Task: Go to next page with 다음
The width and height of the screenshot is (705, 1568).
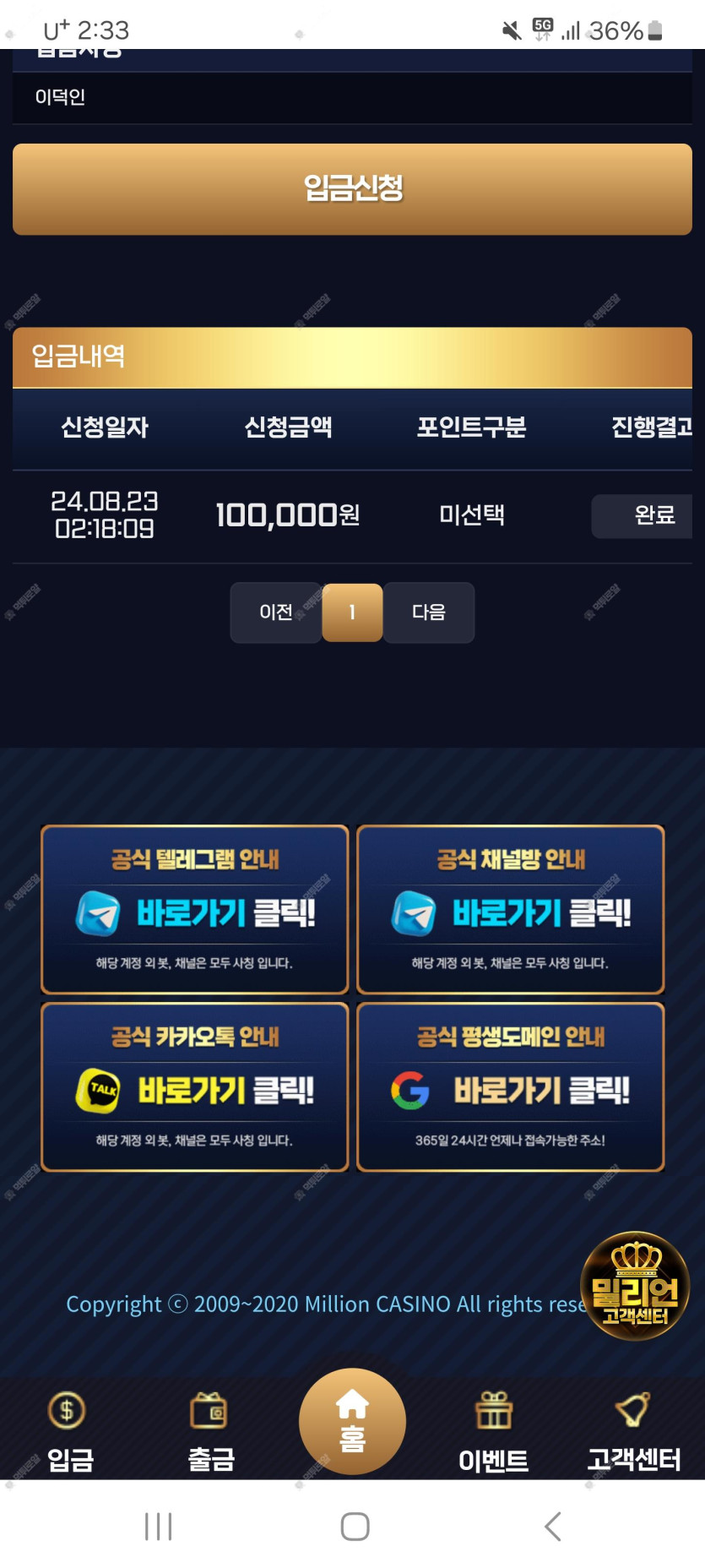Action: (x=428, y=612)
